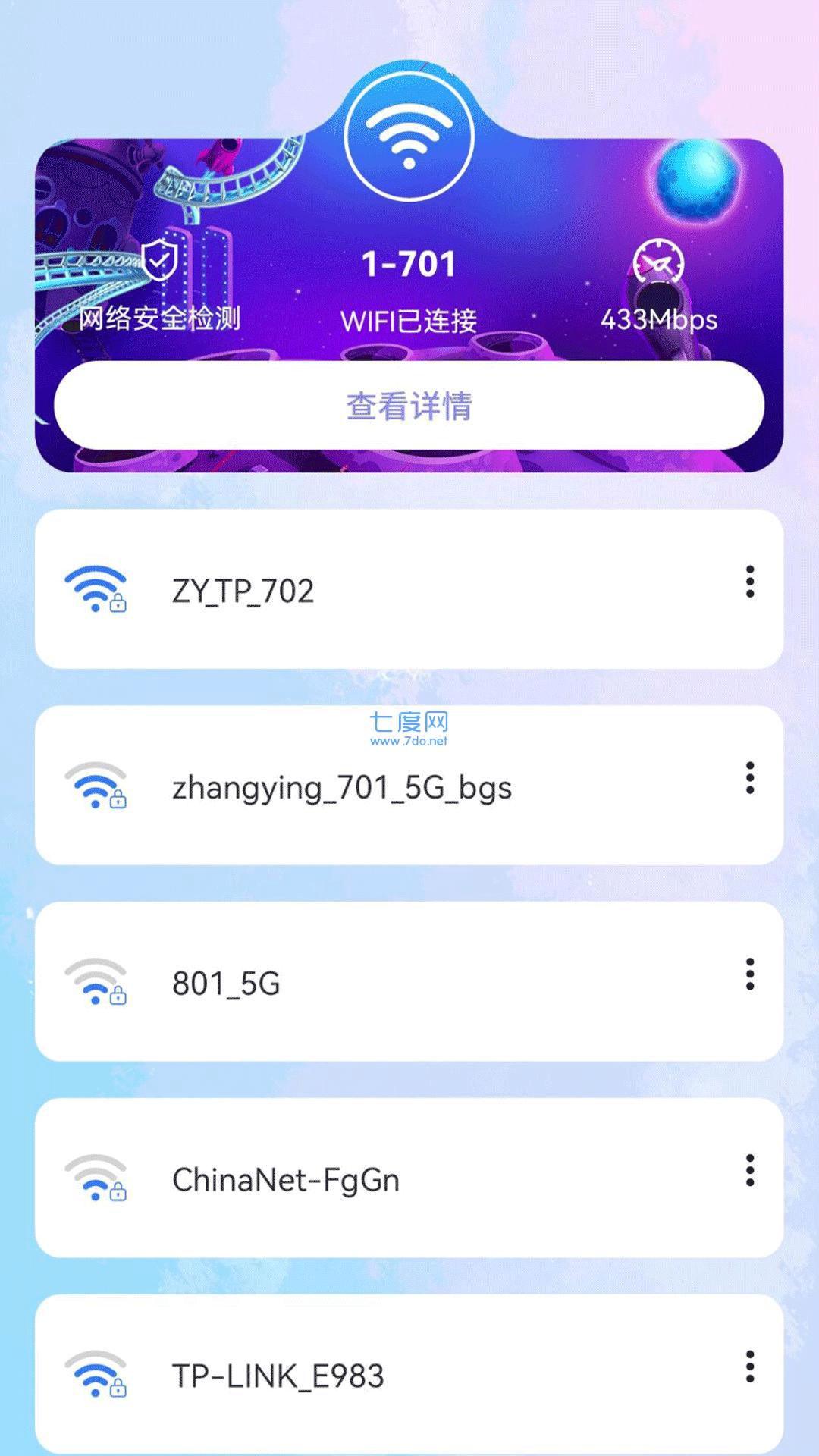The height and width of the screenshot is (1456, 819).
Task: Open the three-dot menu for ZY_TP_702
Action: point(750,584)
